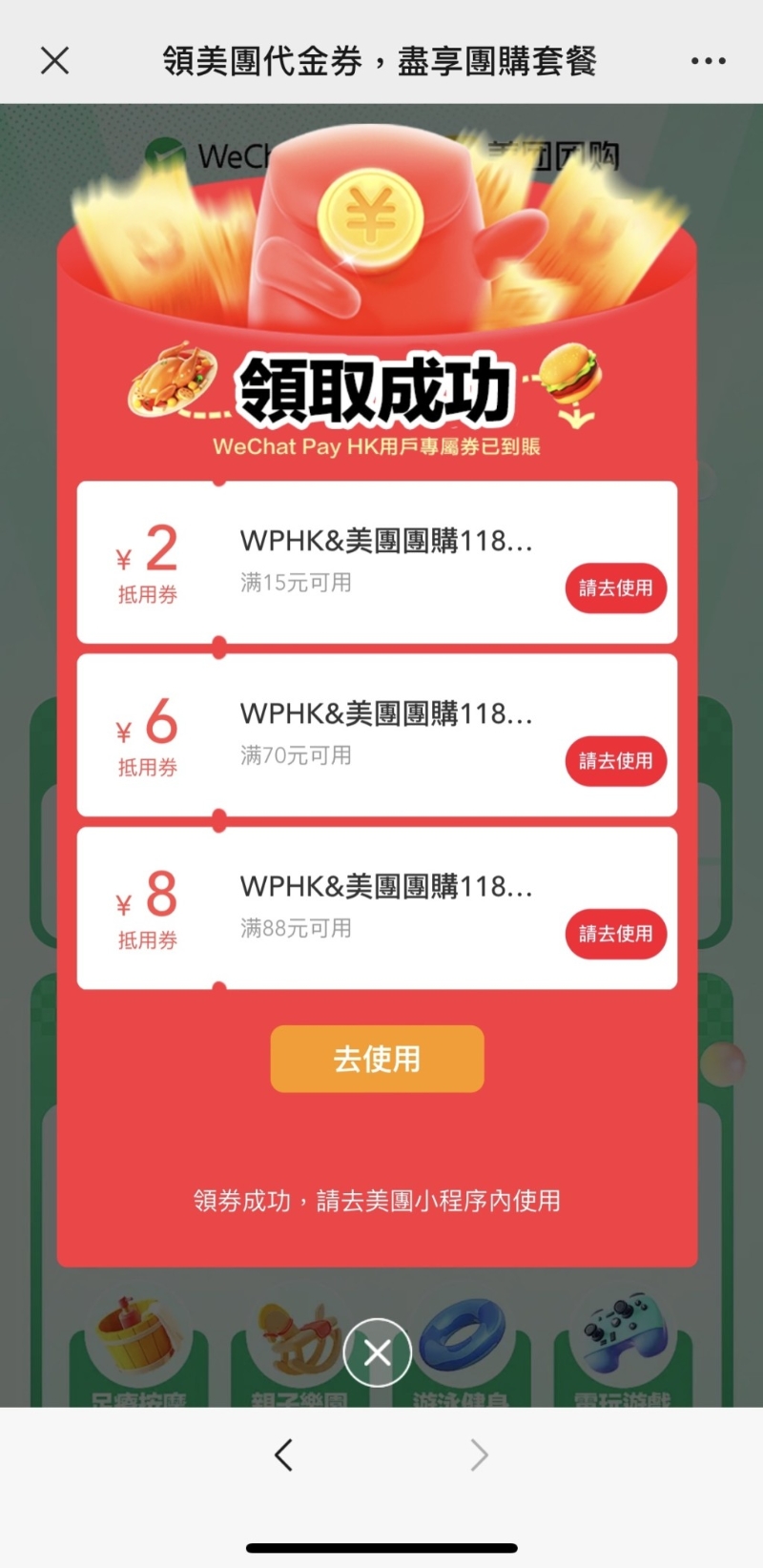Screen dimensions: 763x1568
Task: Tap 請去使用 on the ¥2 coupon
Action: (x=615, y=588)
